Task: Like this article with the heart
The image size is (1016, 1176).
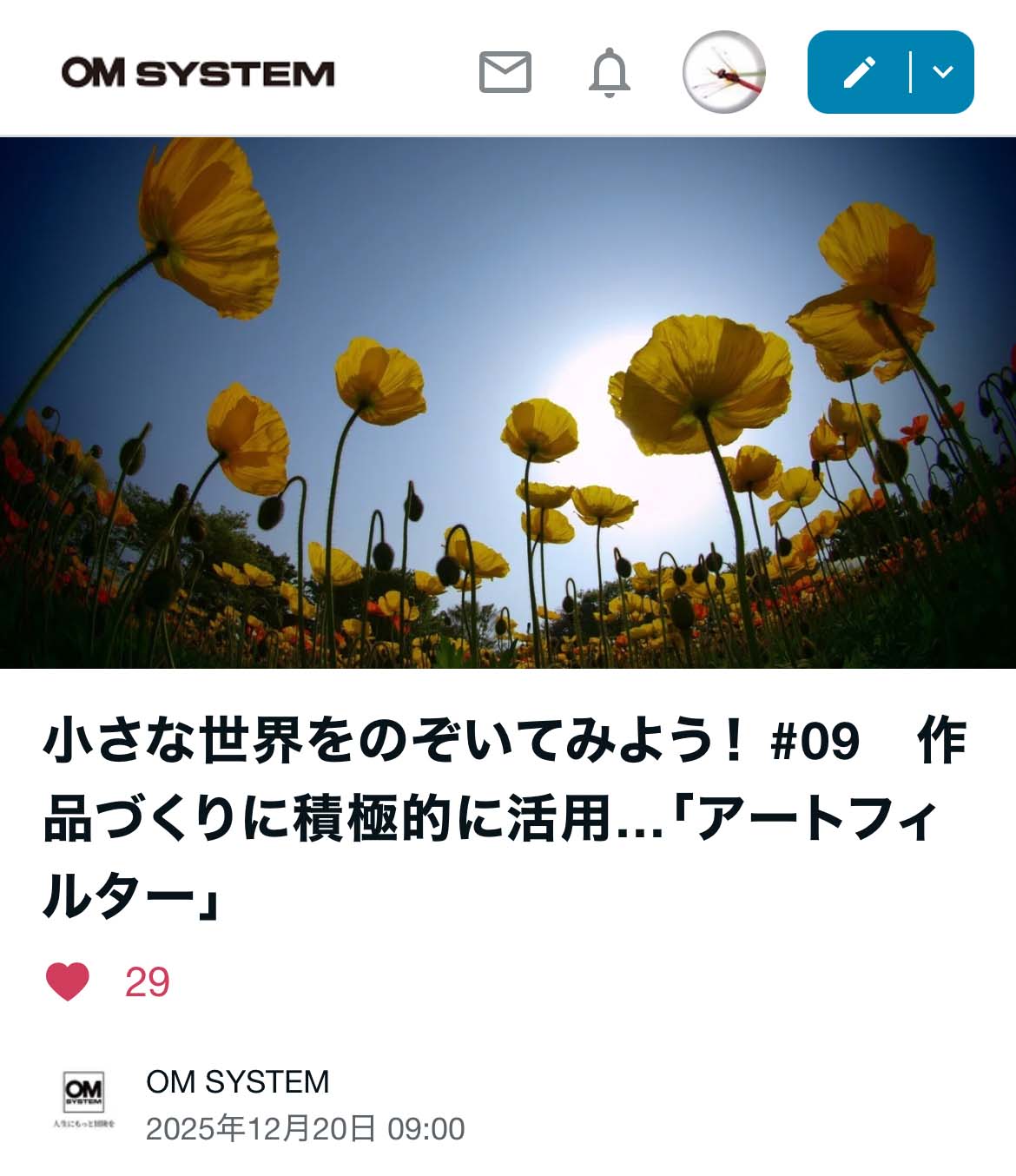Action: 68,982
